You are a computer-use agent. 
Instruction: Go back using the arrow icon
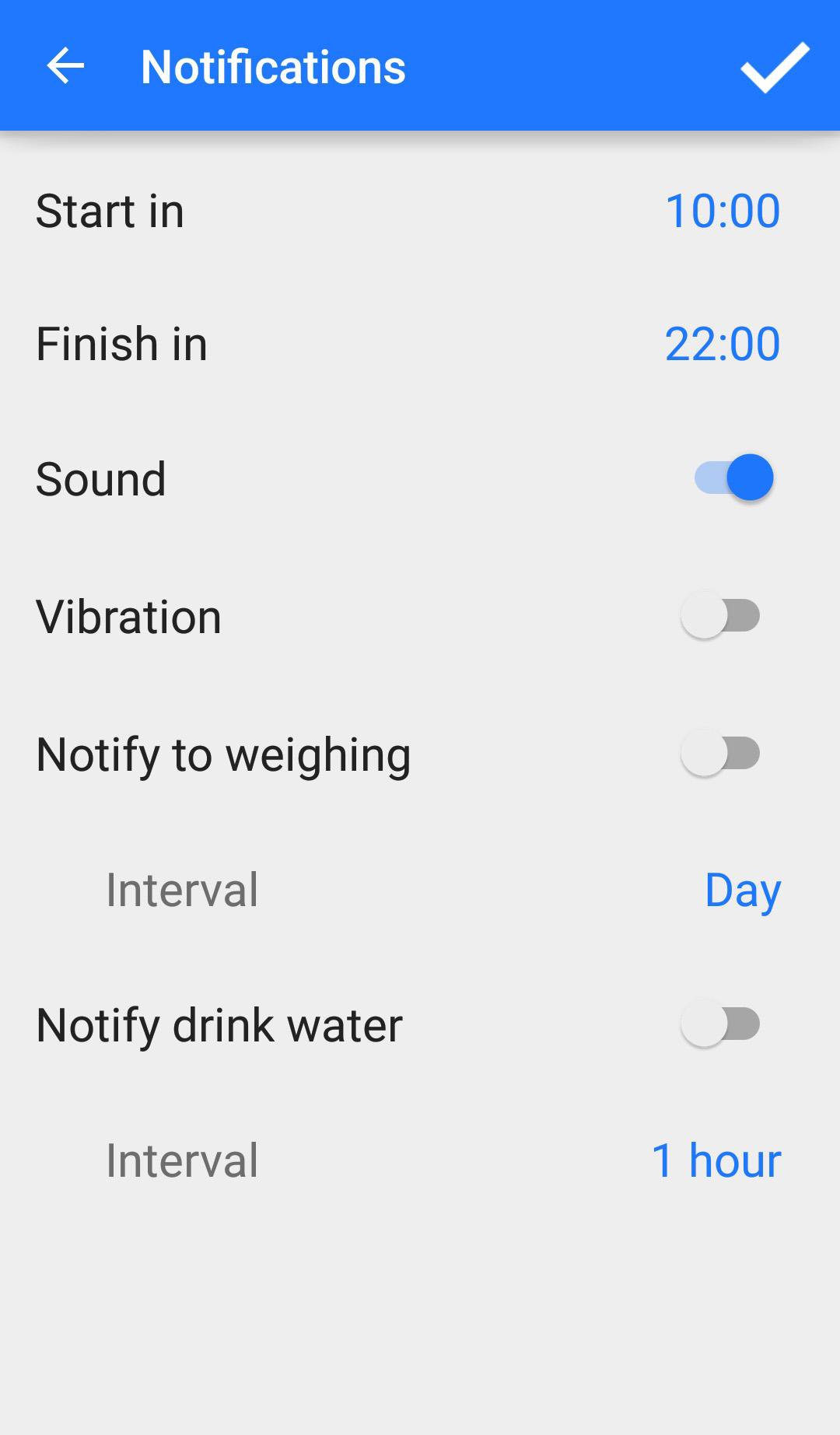pos(65,66)
